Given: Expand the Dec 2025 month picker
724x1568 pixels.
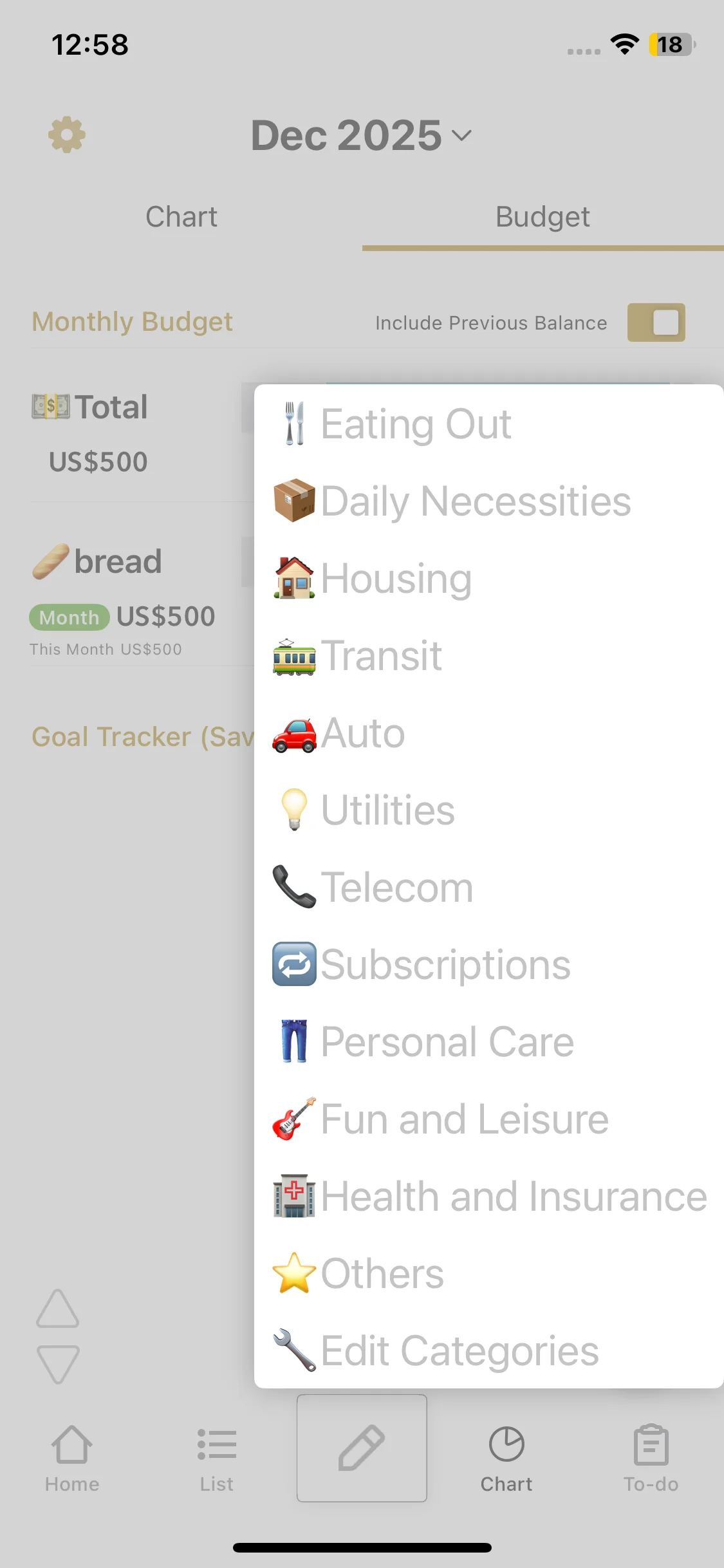Looking at the screenshot, I should pos(362,135).
